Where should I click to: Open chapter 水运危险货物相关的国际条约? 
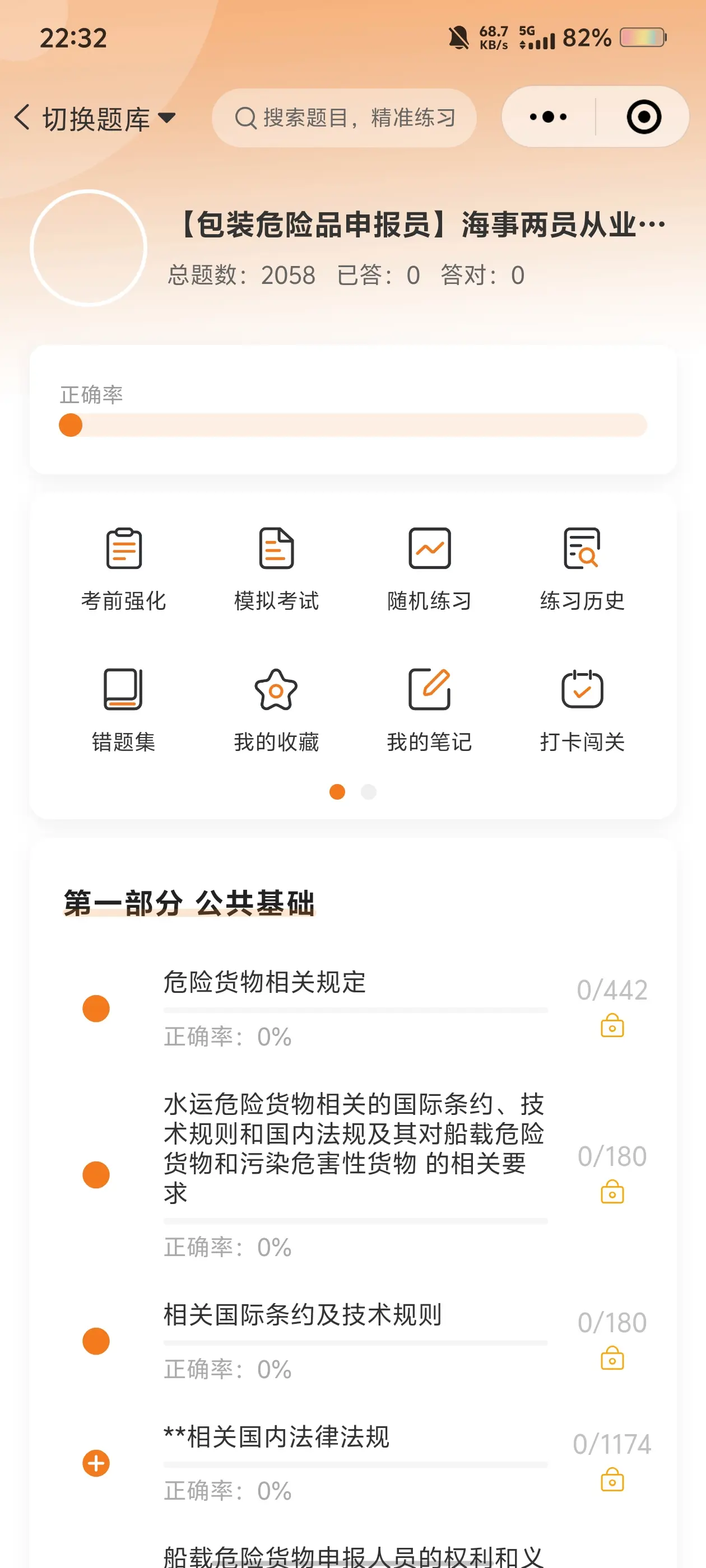click(x=354, y=1147)
